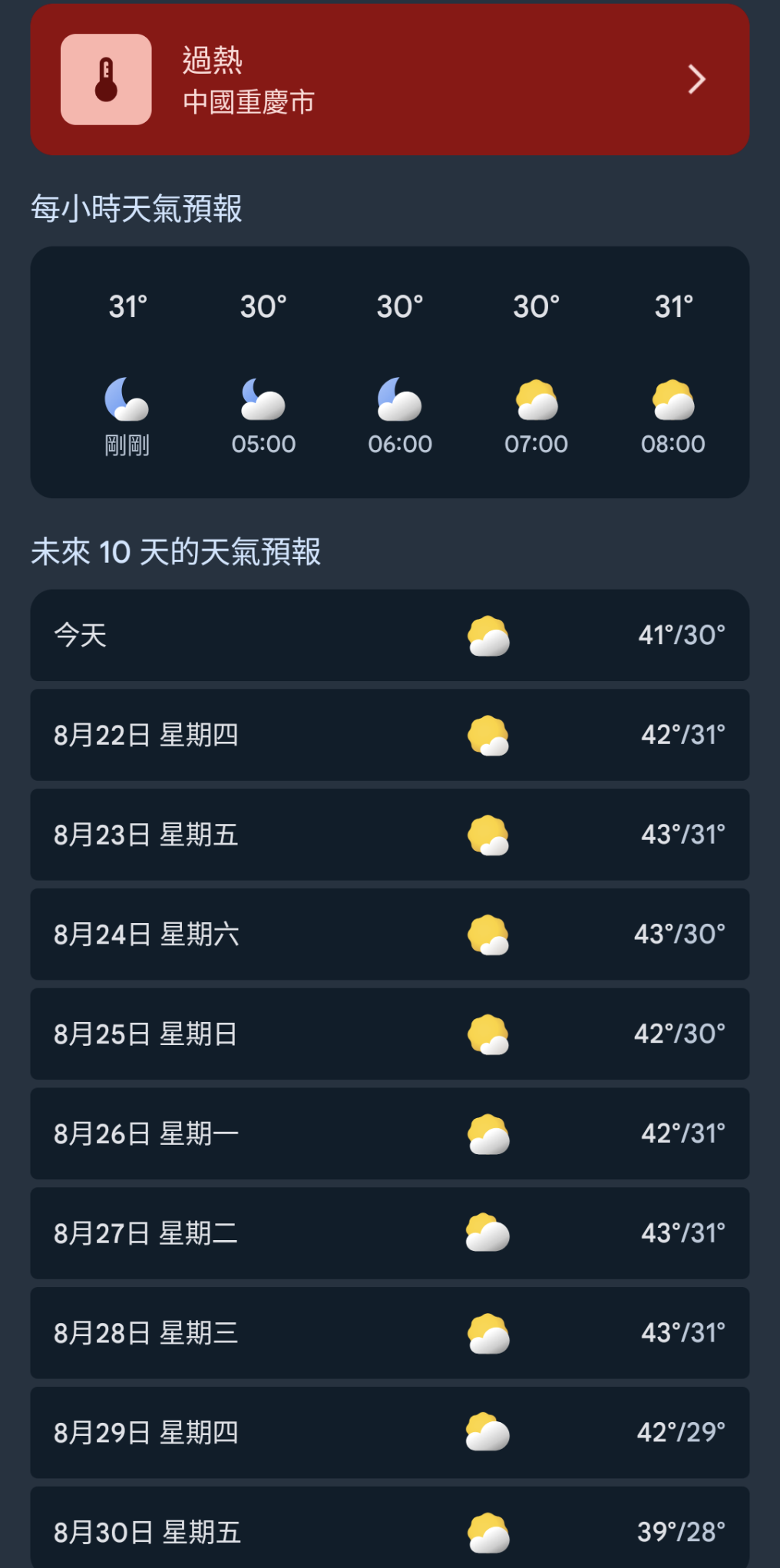This screenshot has width=780, height=1568.
Task: Select the 8月30日 星期五 forecast row
Action: (389, 1530)
